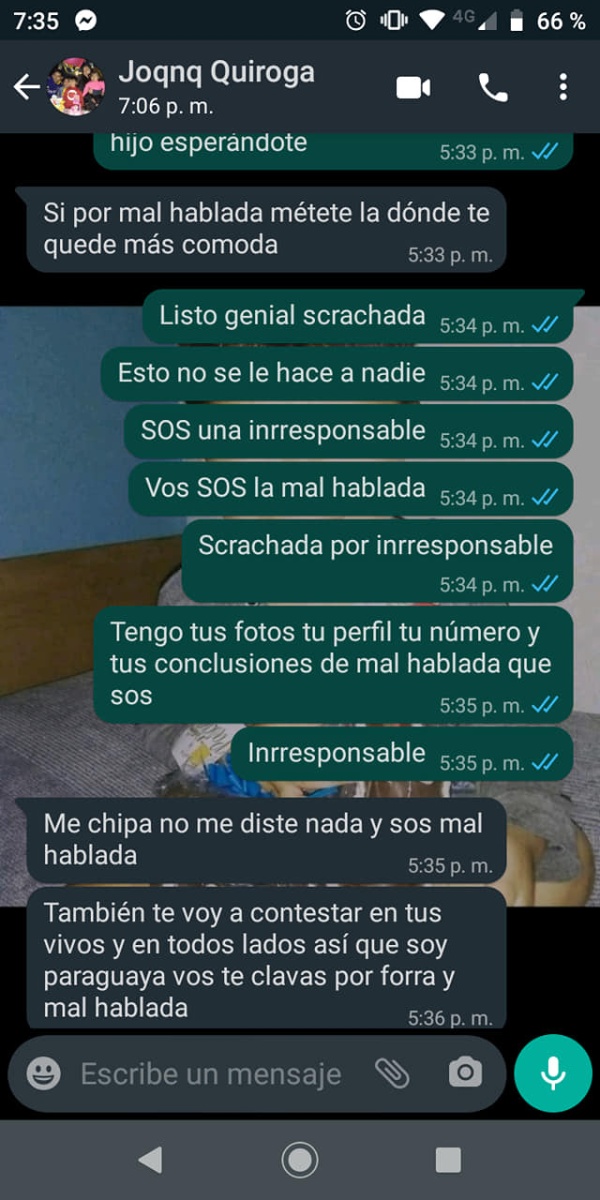Start a video call with Joqnq Quiroga
The height and width of the screenshot is (1200, 600).
click(x=413, y=88)
